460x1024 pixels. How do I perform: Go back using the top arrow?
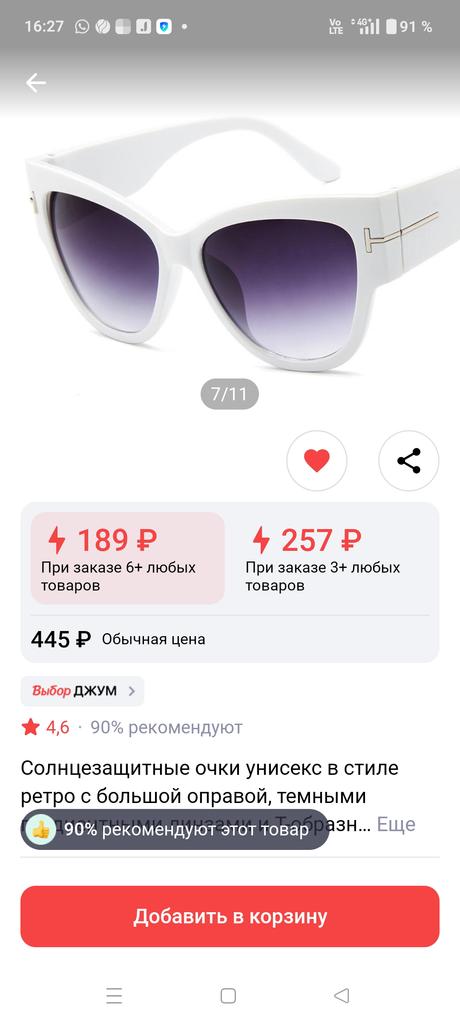[36, 83]
